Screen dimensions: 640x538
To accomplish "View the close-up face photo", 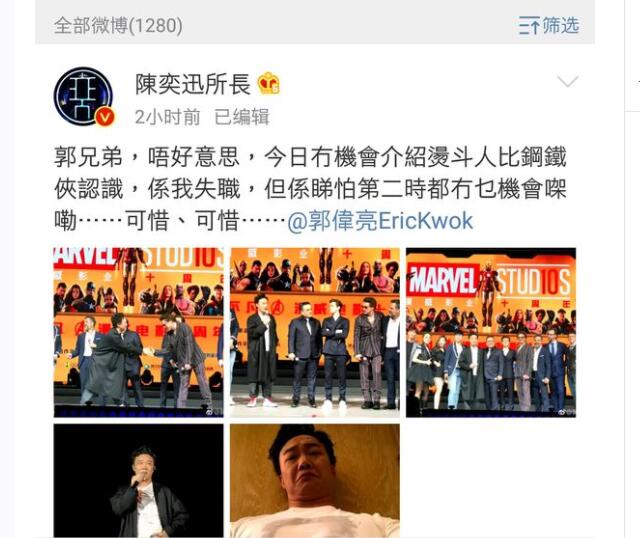I will 314,480.
